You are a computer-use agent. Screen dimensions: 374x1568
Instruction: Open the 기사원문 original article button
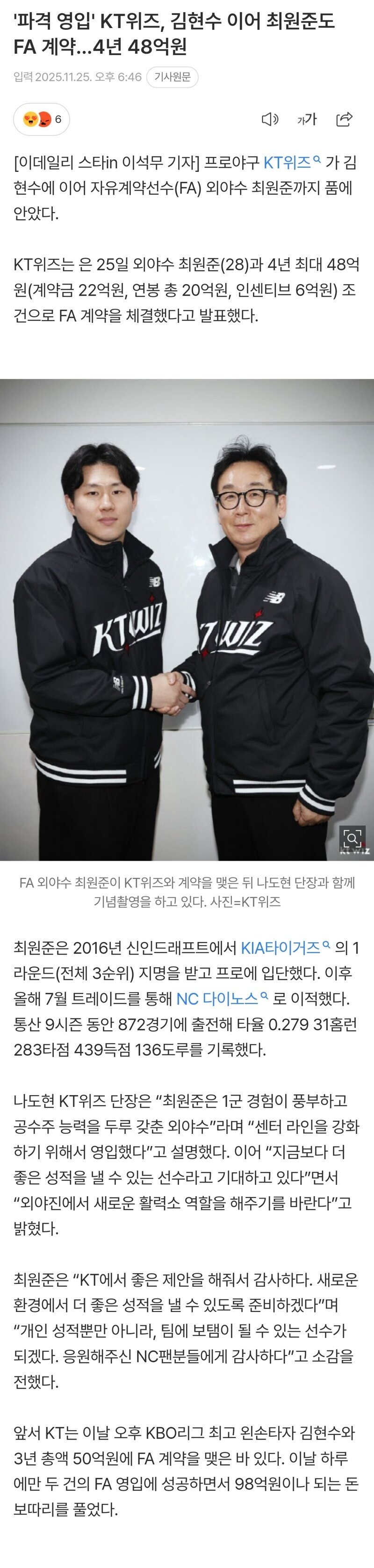(173, 77)
